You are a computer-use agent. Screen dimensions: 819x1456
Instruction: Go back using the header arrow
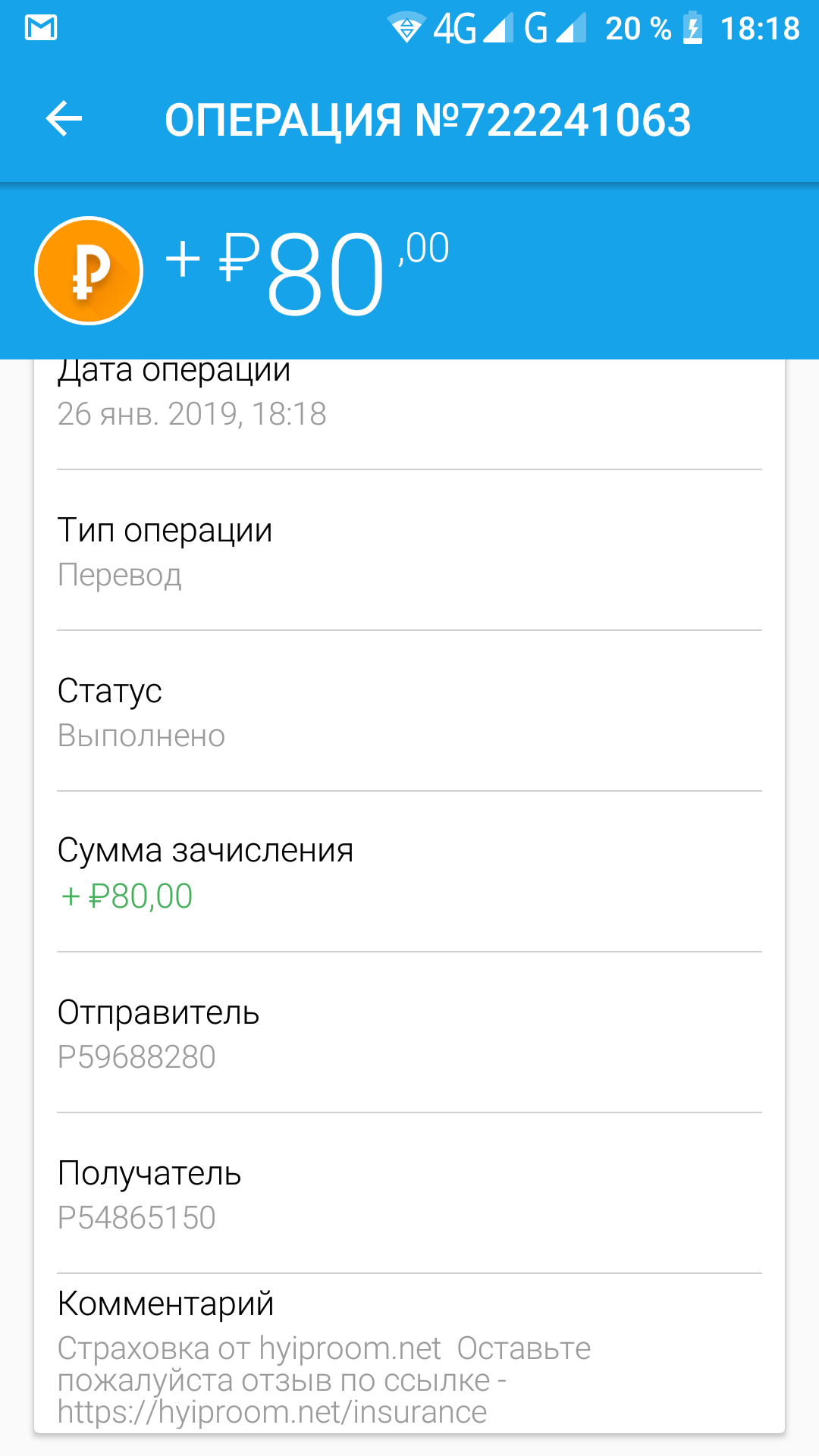pos(64,119)
